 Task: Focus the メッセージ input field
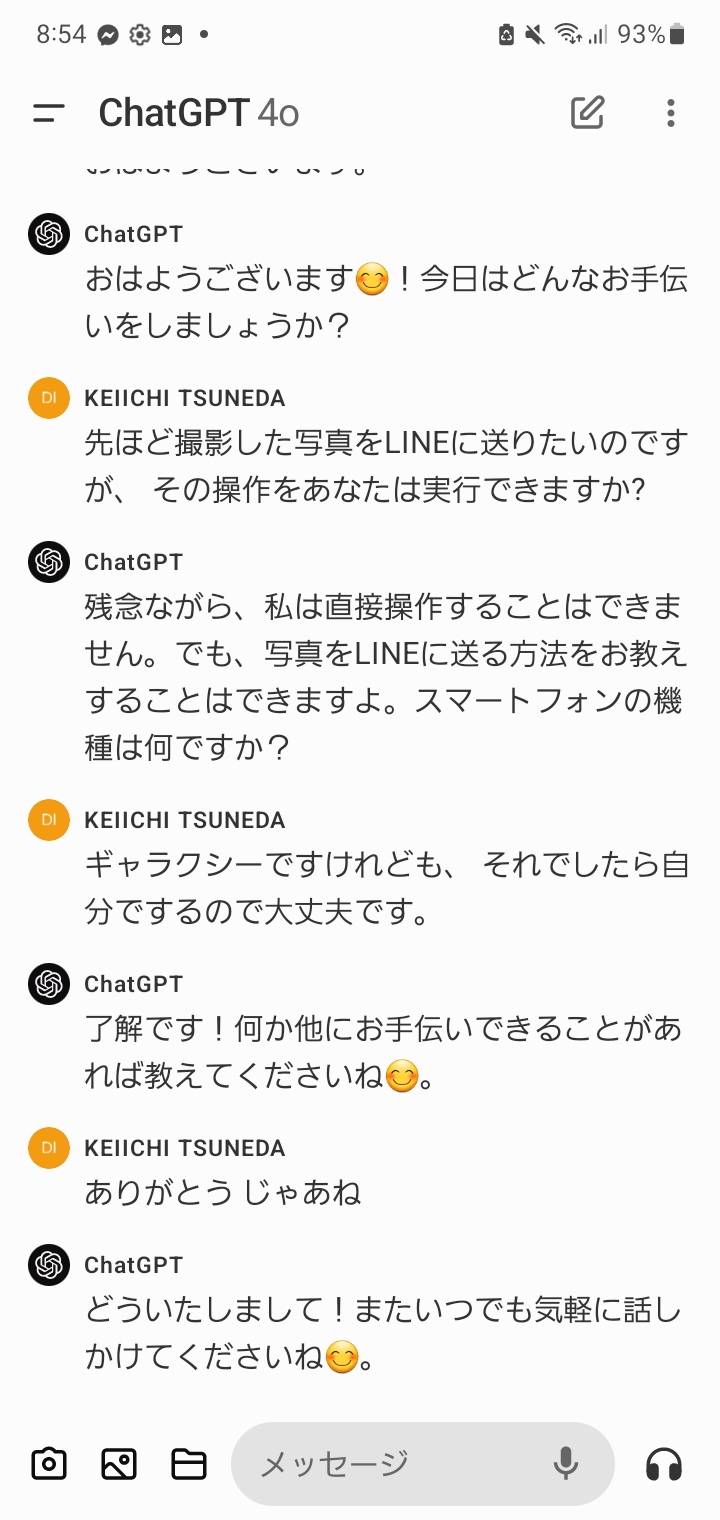click(390, 1464)
